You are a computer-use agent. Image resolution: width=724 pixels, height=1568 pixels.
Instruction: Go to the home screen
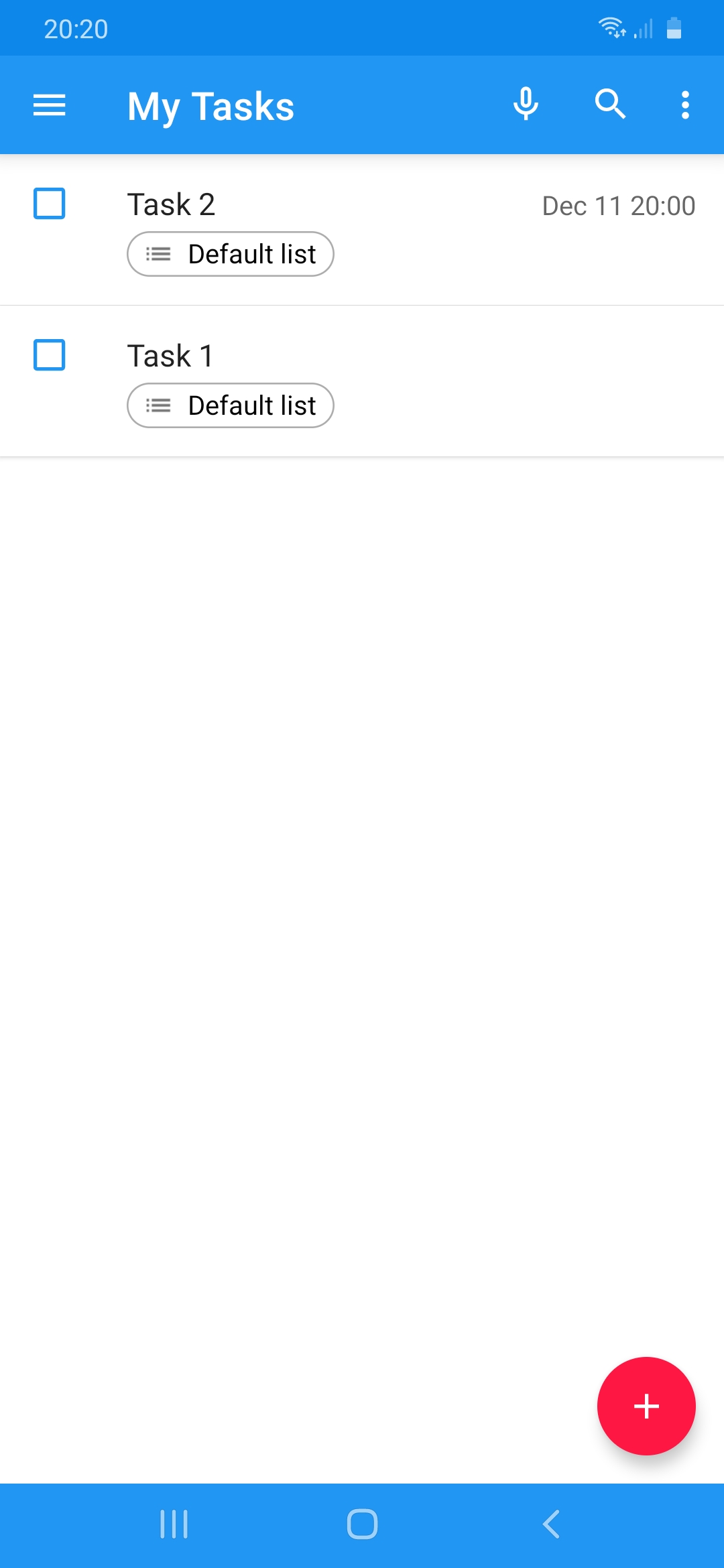coord(362,1524)
